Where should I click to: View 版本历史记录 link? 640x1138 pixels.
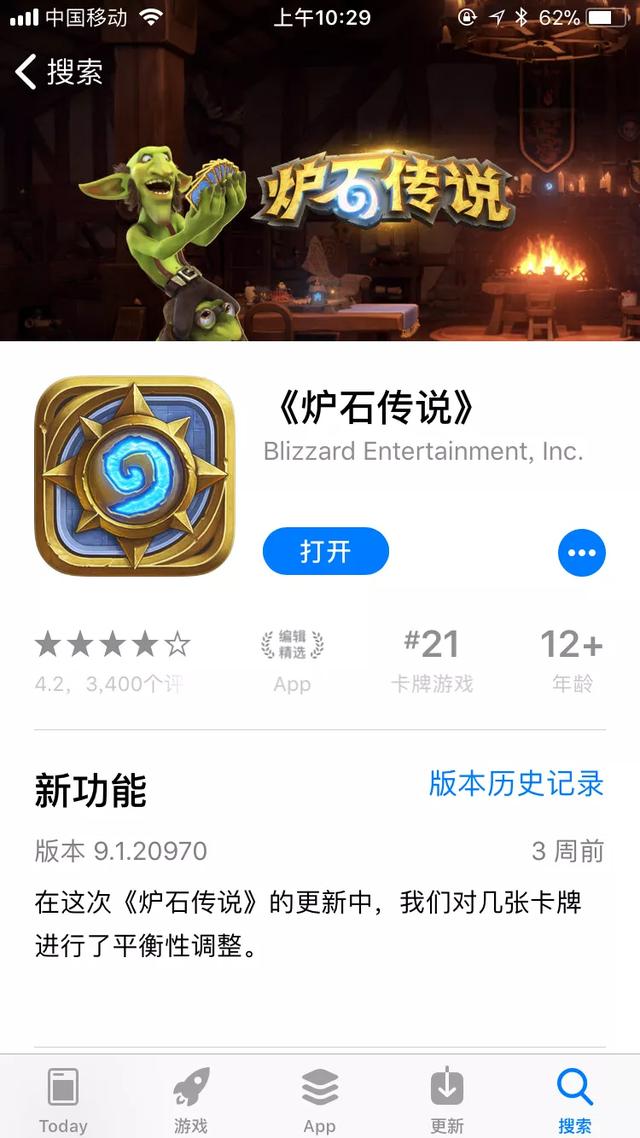pos(516,784)
